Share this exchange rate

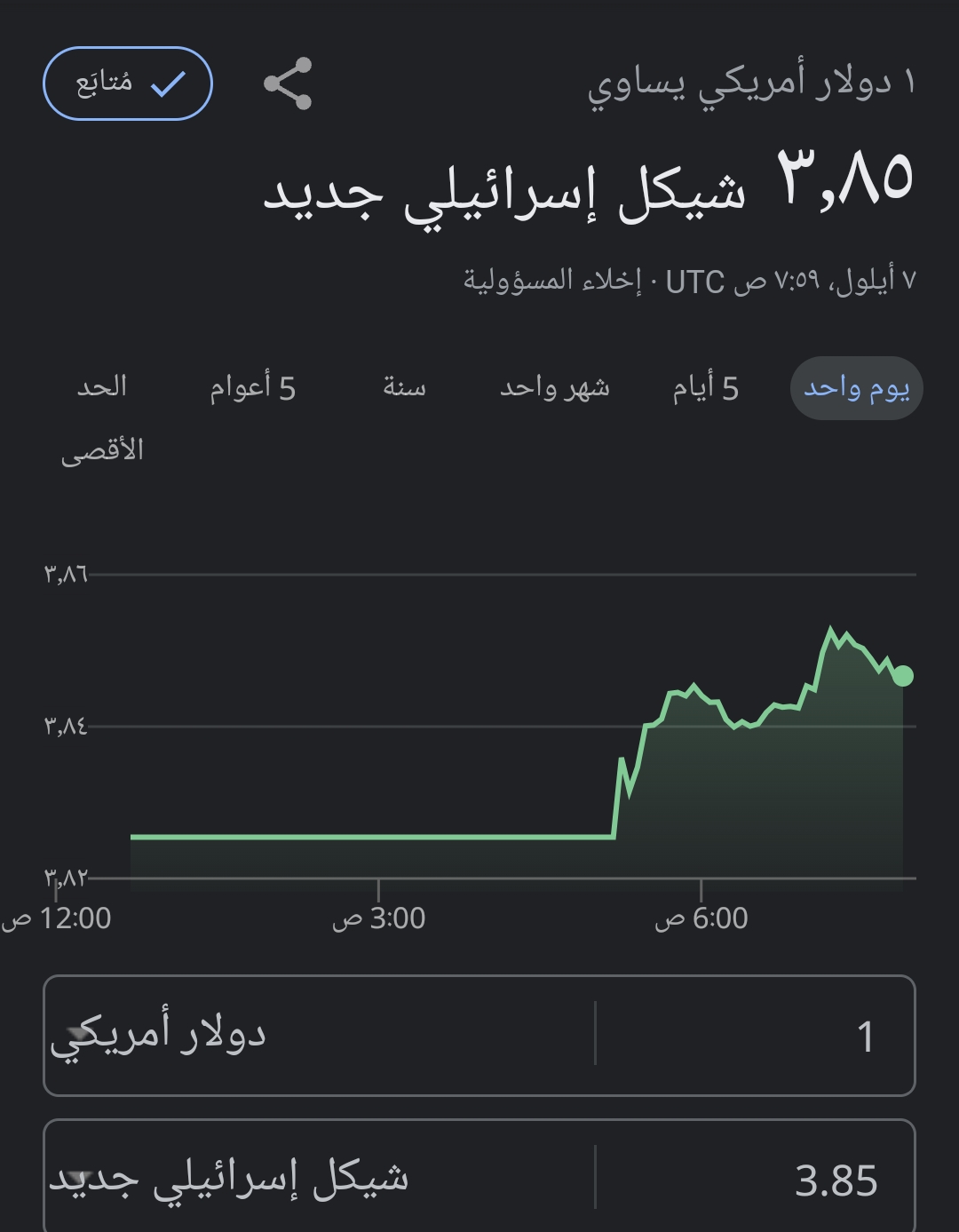click(x=288, y=83)
